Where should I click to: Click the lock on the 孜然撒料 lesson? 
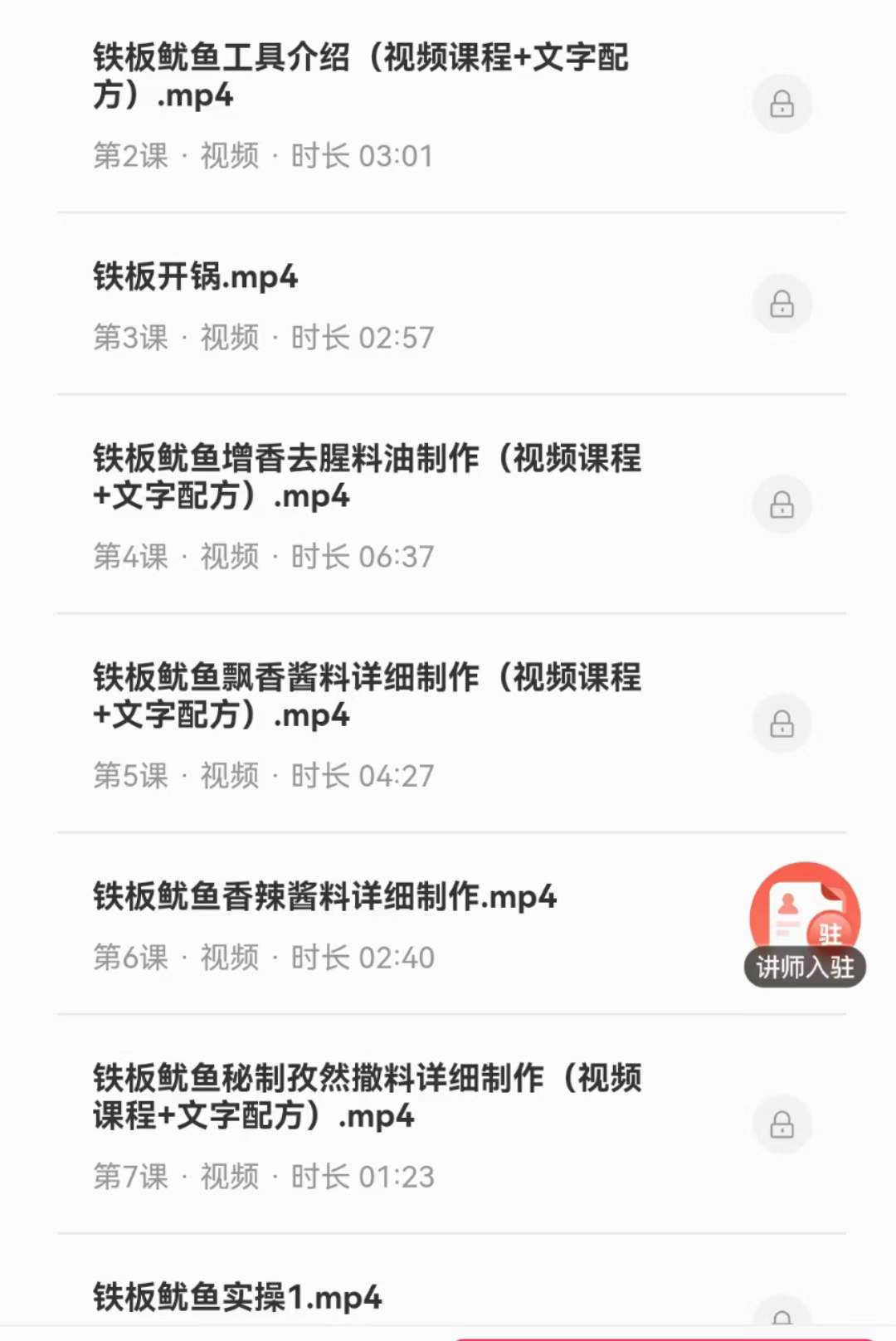[782, 1124]
